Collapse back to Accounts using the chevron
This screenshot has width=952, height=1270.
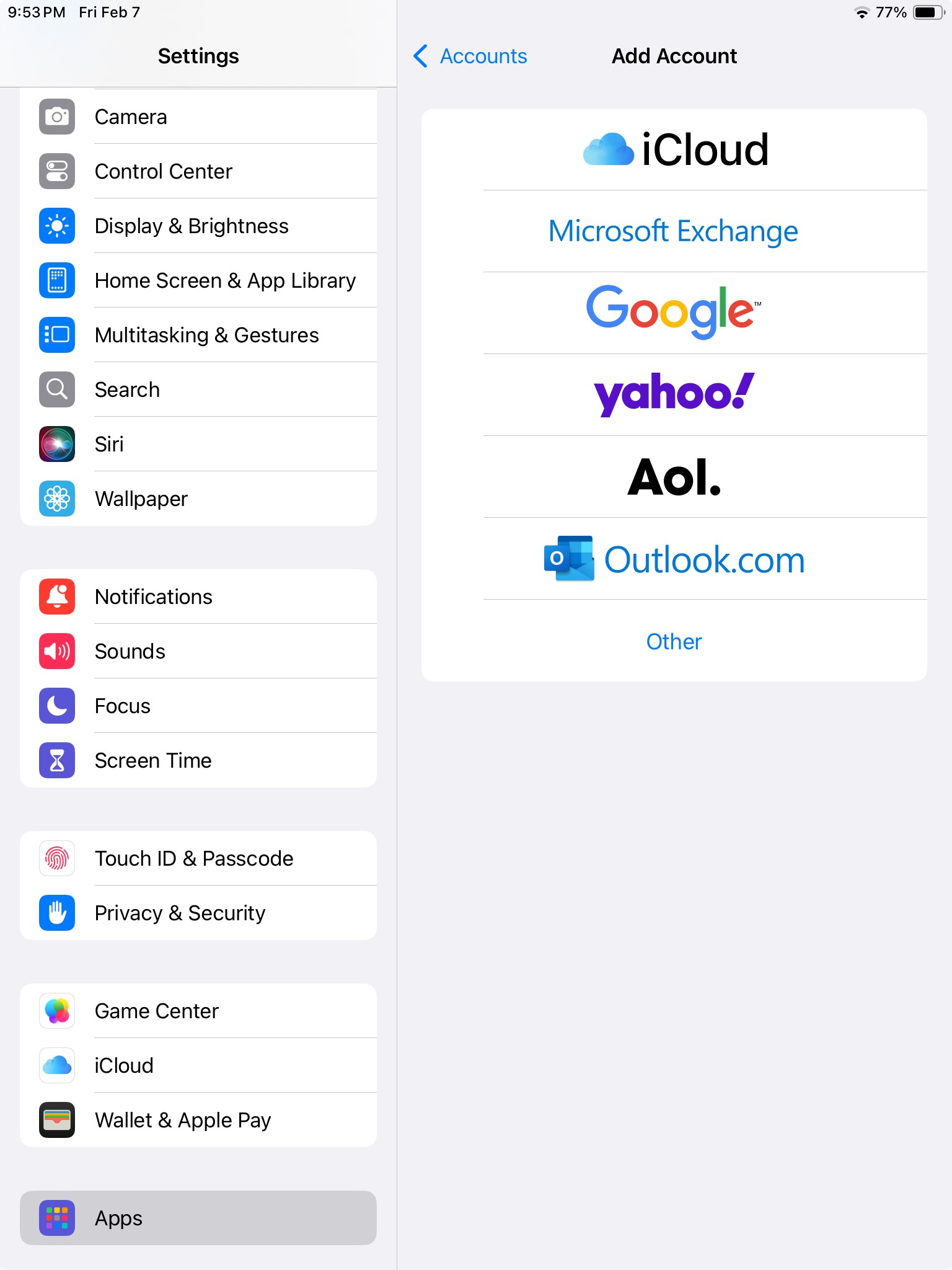coord(420,56)
